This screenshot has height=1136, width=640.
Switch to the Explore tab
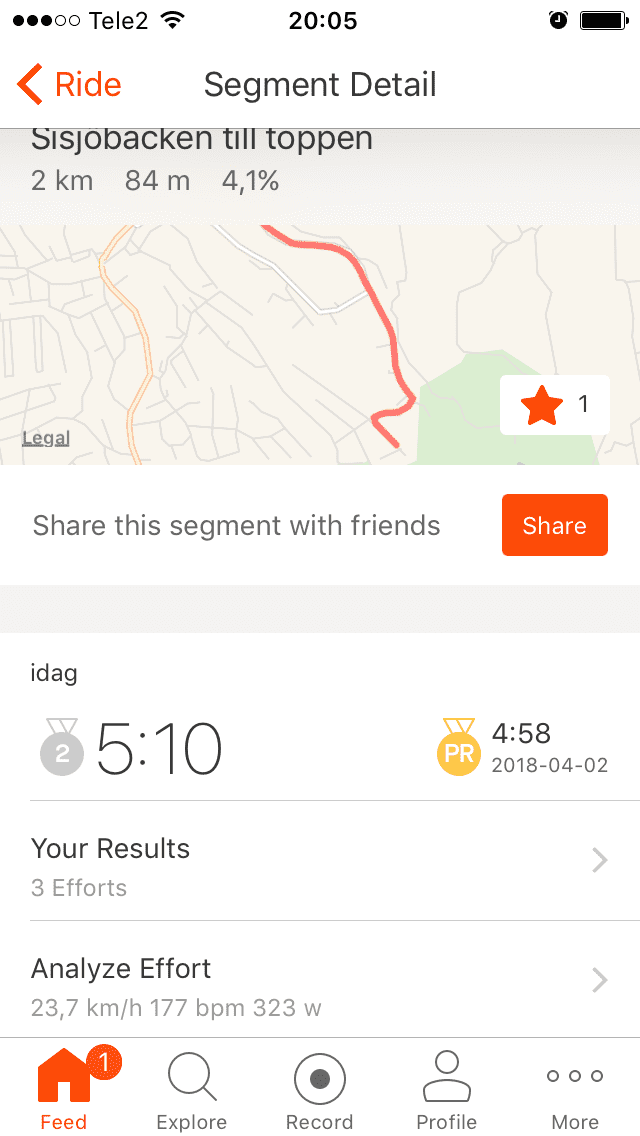pos(192,1089)
